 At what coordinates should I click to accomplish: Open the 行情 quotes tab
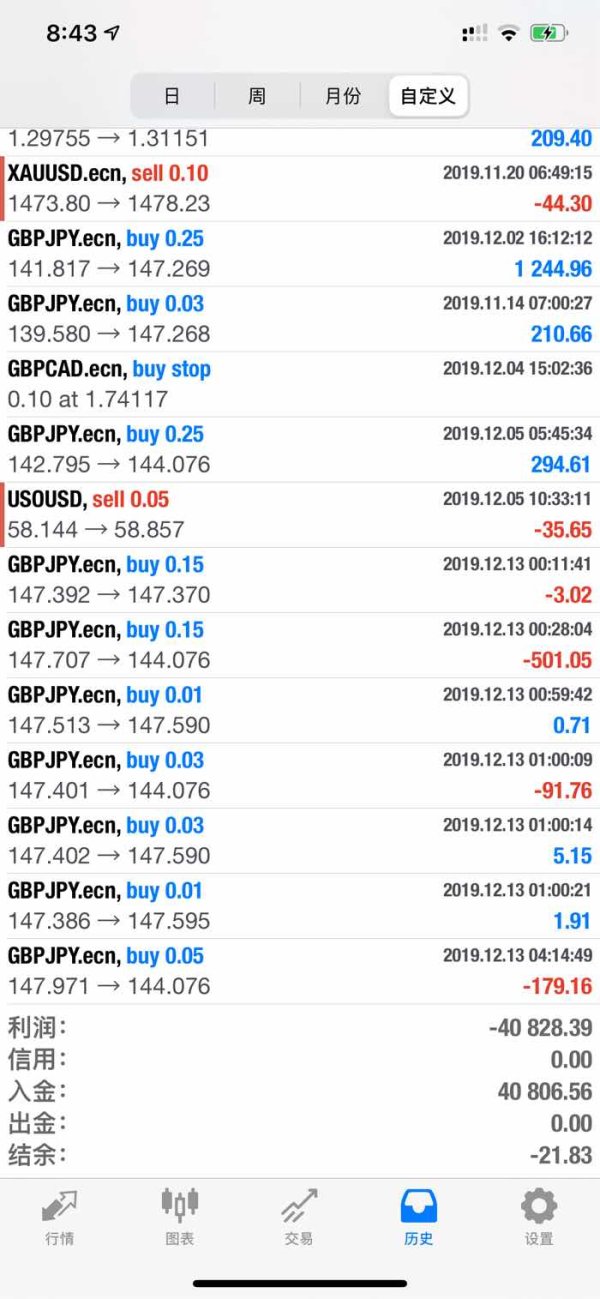click(59, 1217)
